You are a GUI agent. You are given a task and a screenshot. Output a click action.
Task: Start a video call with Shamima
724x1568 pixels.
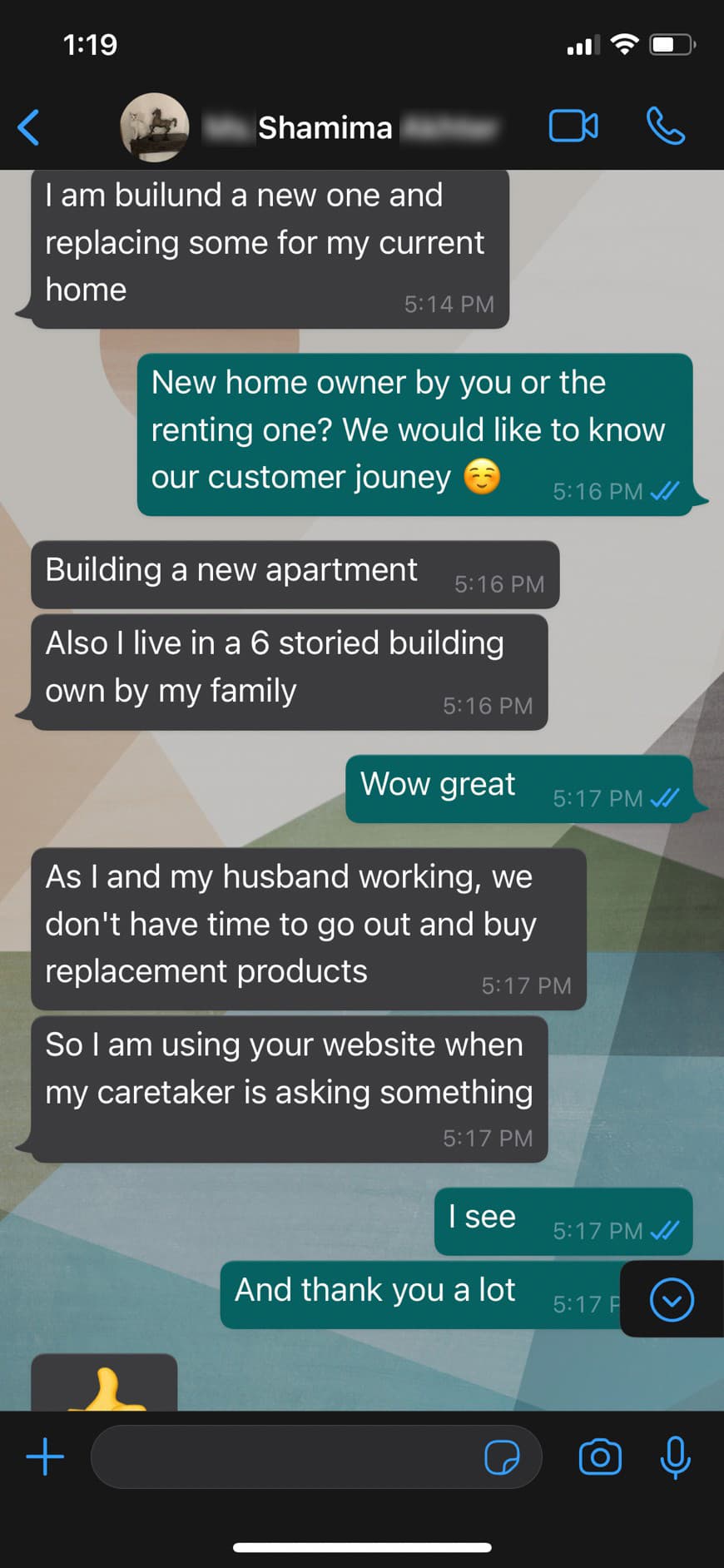coord(573,127)
